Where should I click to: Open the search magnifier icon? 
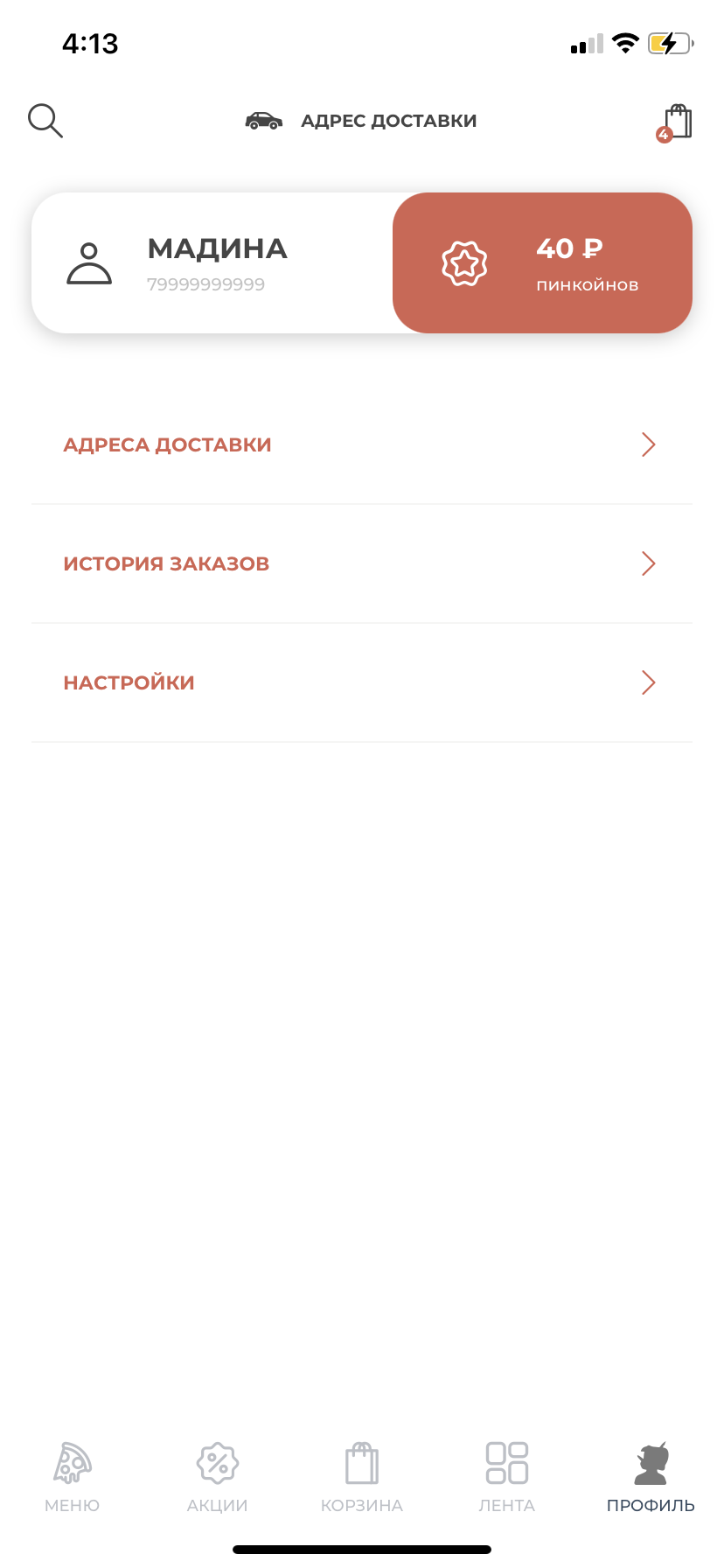coord(45,121)
